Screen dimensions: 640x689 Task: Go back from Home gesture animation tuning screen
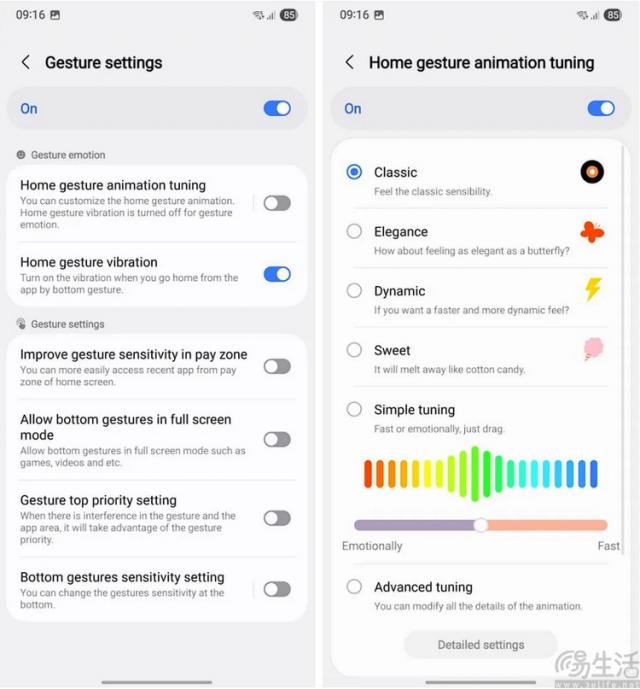(x=350, y=62)
